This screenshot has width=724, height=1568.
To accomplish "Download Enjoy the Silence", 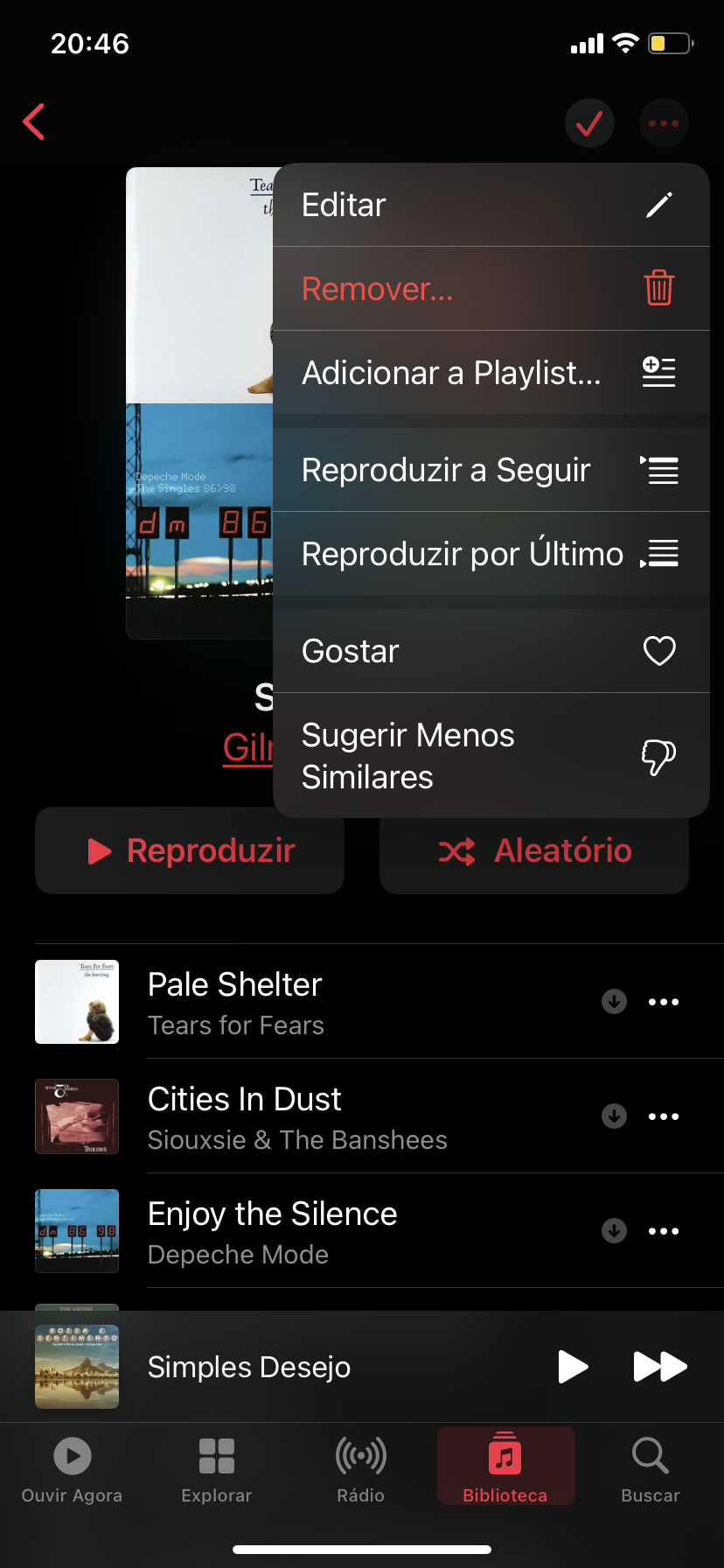I will pyautogui.click(x=615, y=1231).
